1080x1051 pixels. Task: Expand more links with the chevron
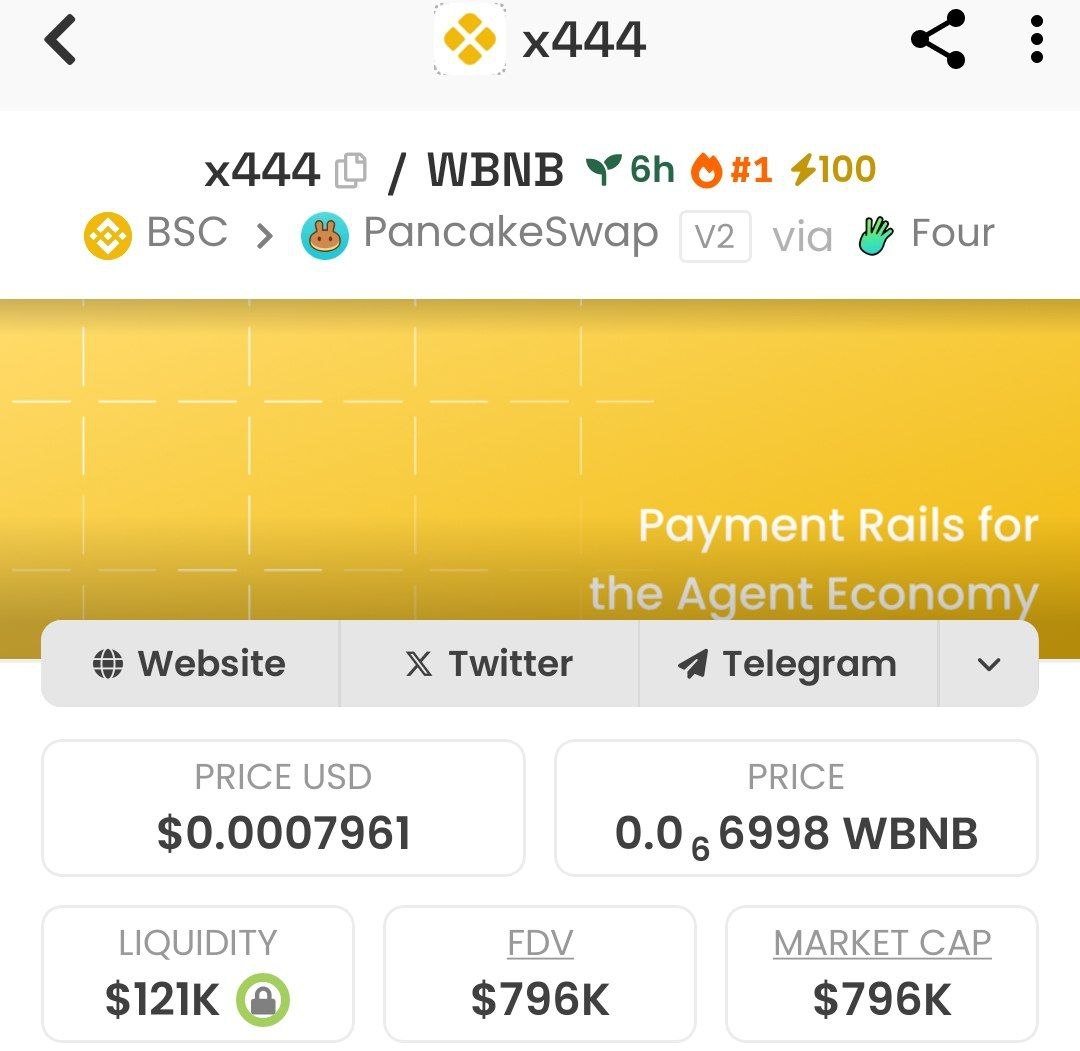click(988, 664)
